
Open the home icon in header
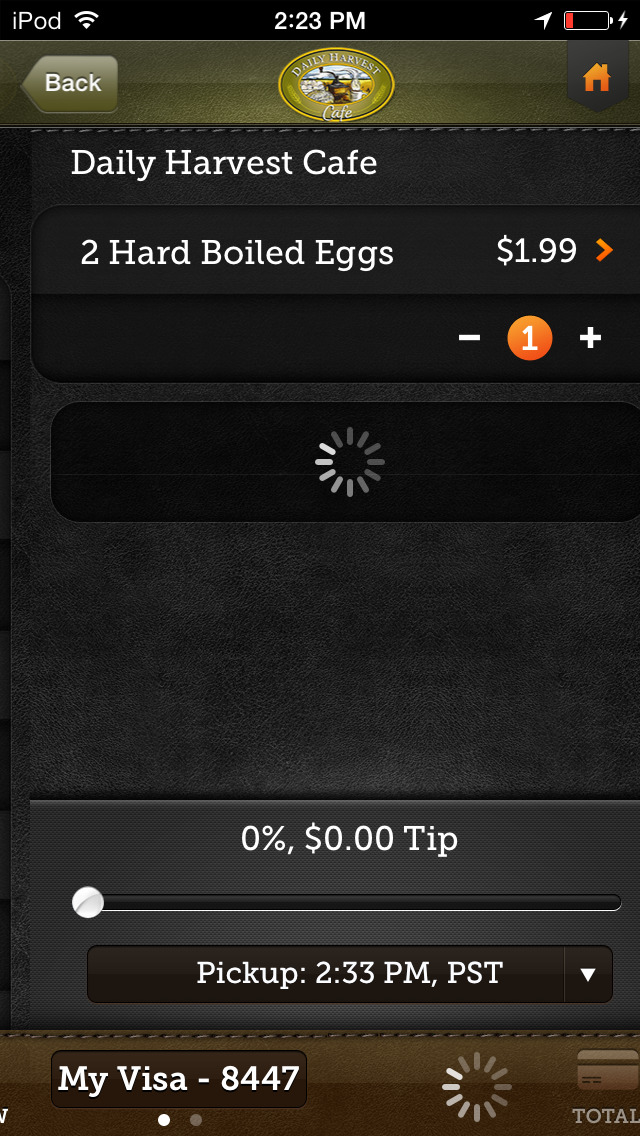[596, 78]
